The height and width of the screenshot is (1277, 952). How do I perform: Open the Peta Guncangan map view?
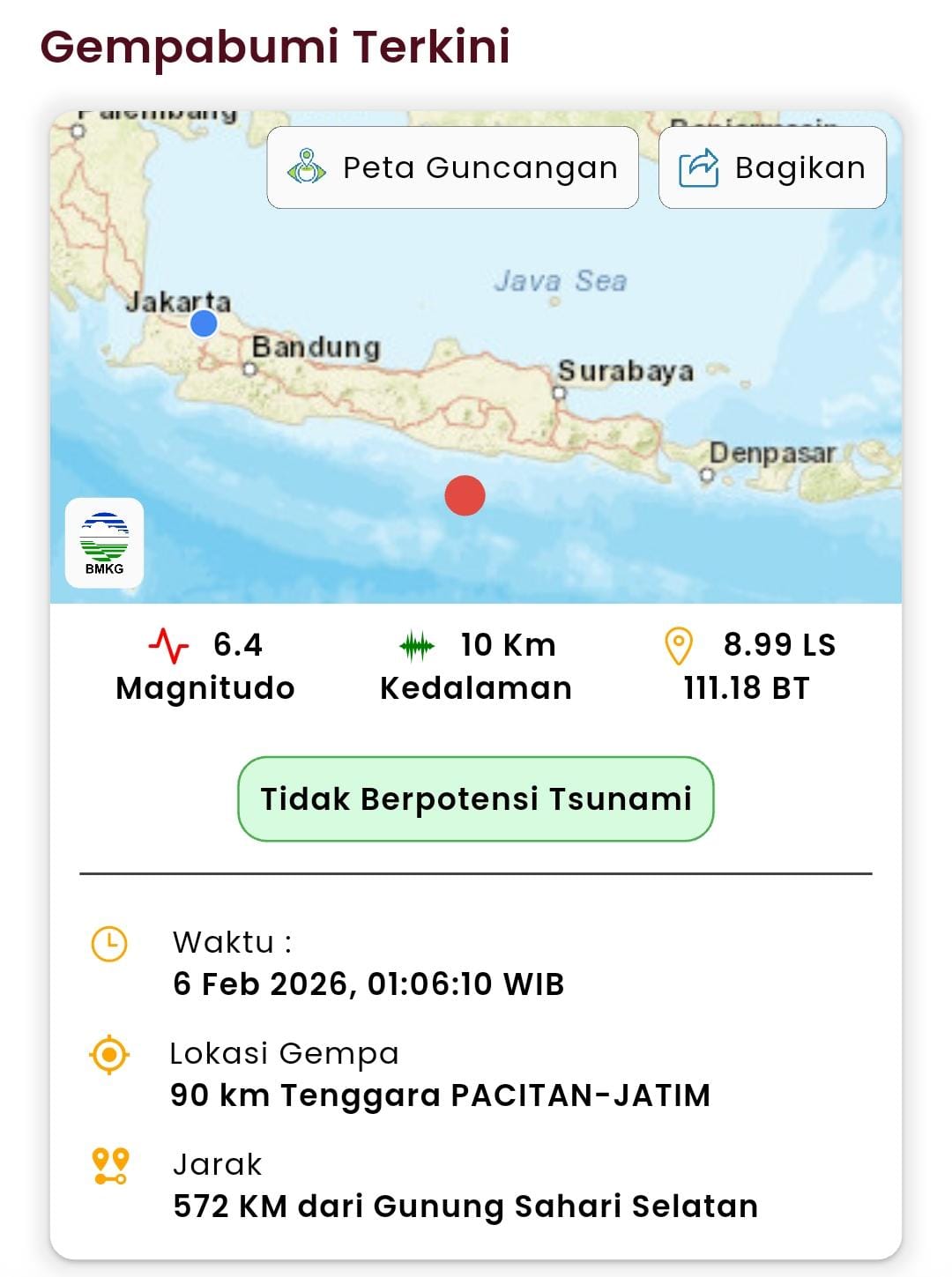pos(452,167)
